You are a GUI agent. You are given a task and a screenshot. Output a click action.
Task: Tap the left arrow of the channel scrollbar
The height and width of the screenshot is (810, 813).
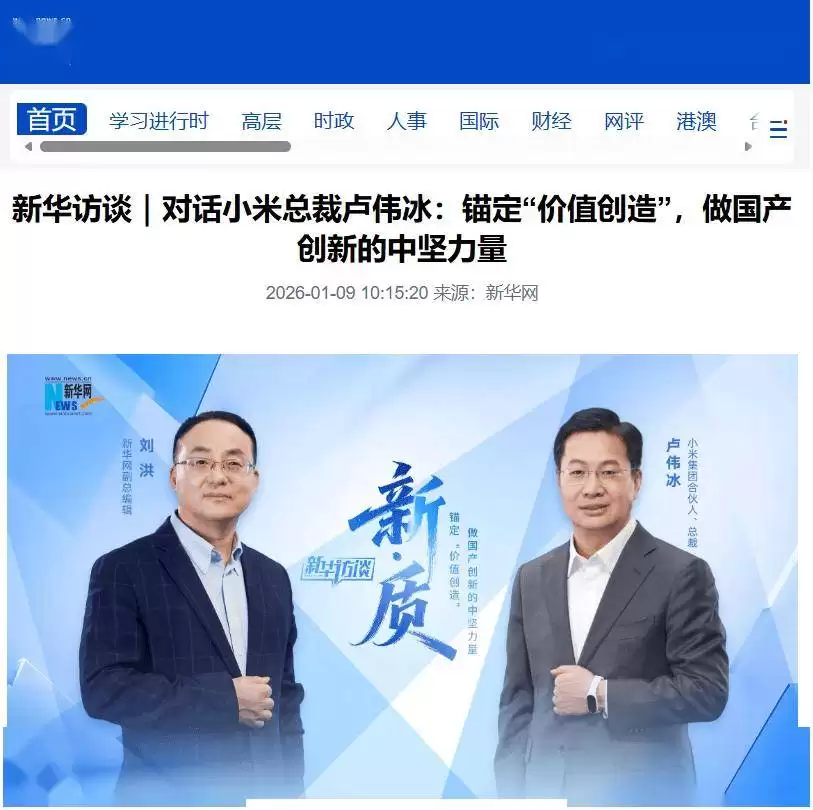(28, 147)
